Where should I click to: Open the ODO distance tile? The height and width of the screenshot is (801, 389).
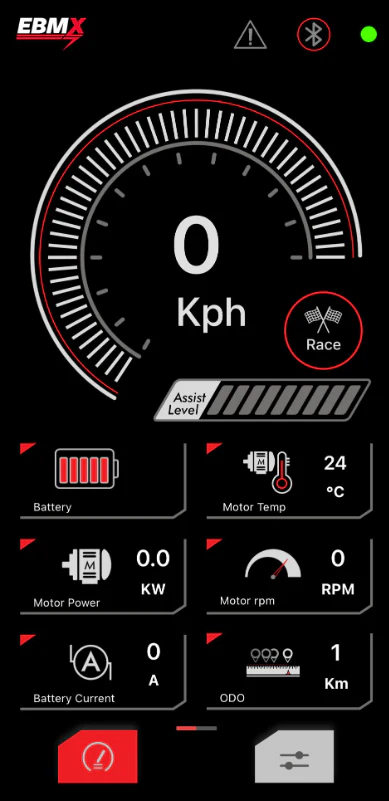289,672
